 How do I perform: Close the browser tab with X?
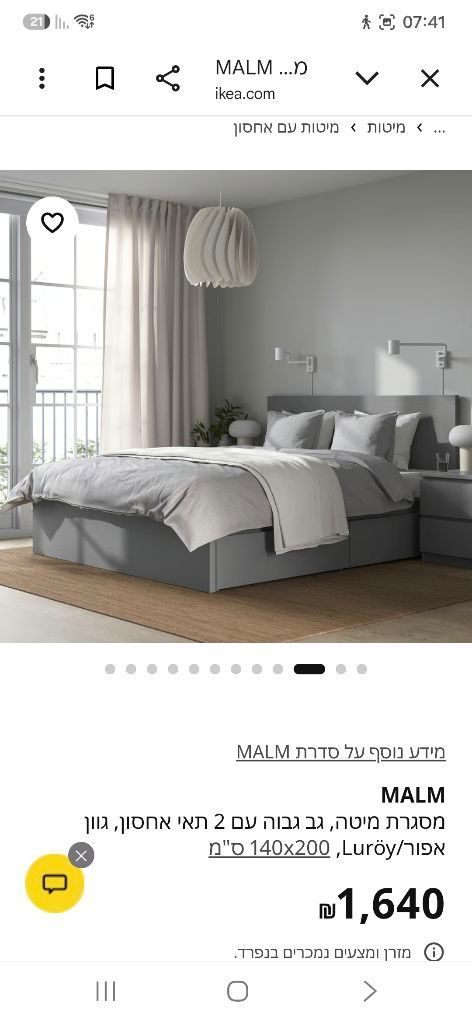430,79
